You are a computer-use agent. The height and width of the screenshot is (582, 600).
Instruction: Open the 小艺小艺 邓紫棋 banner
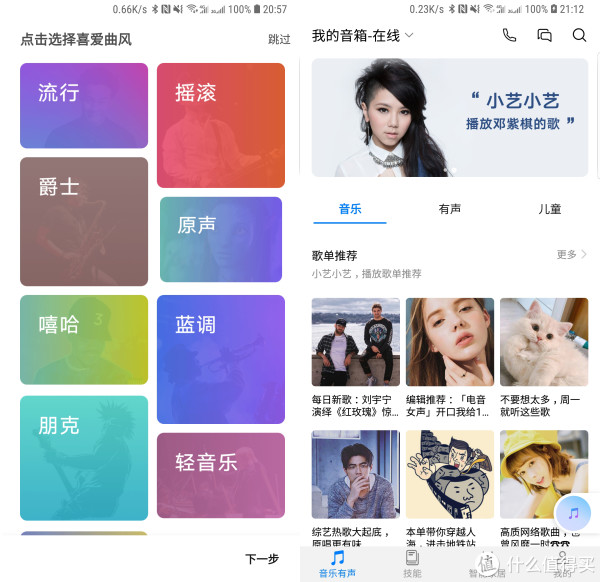coord(449,117)
